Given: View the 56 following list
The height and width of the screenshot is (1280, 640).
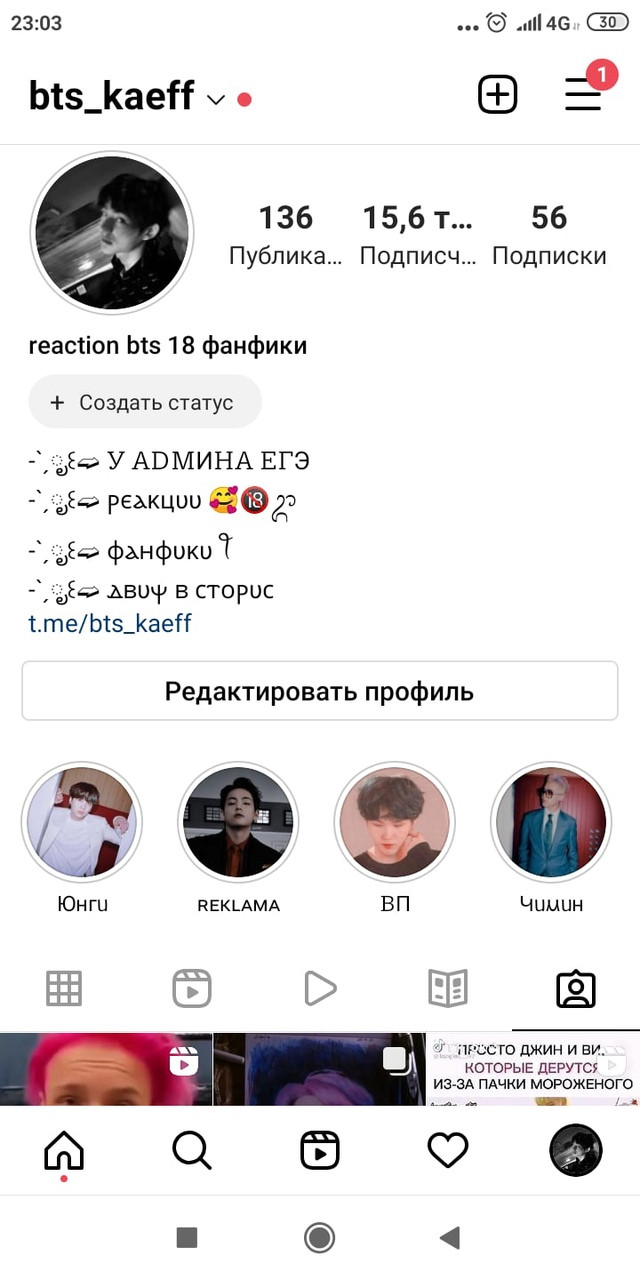Looking at the screenshot, I should (x=549, y=235).
